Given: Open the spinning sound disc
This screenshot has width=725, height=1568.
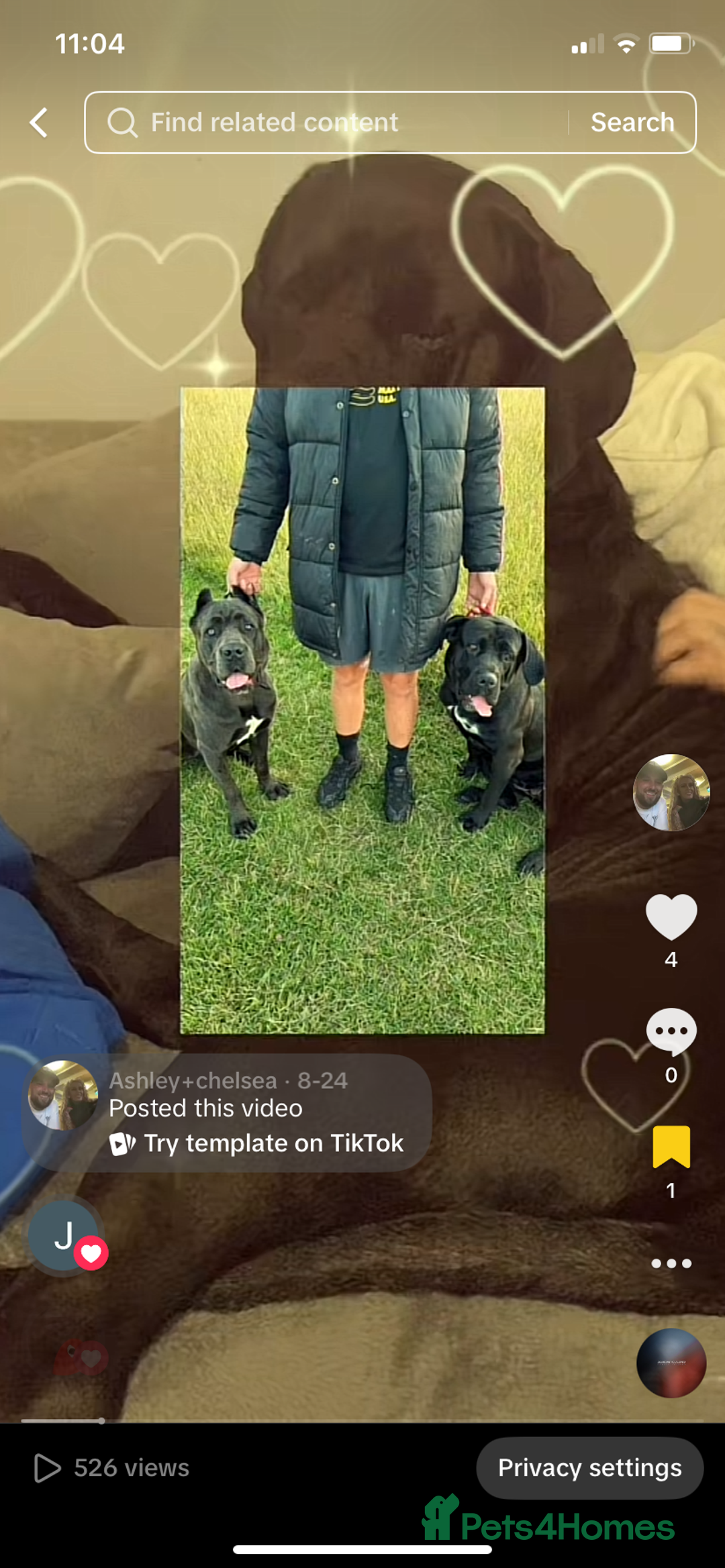Looking at the screenshot, I should tap(671, 1363).
